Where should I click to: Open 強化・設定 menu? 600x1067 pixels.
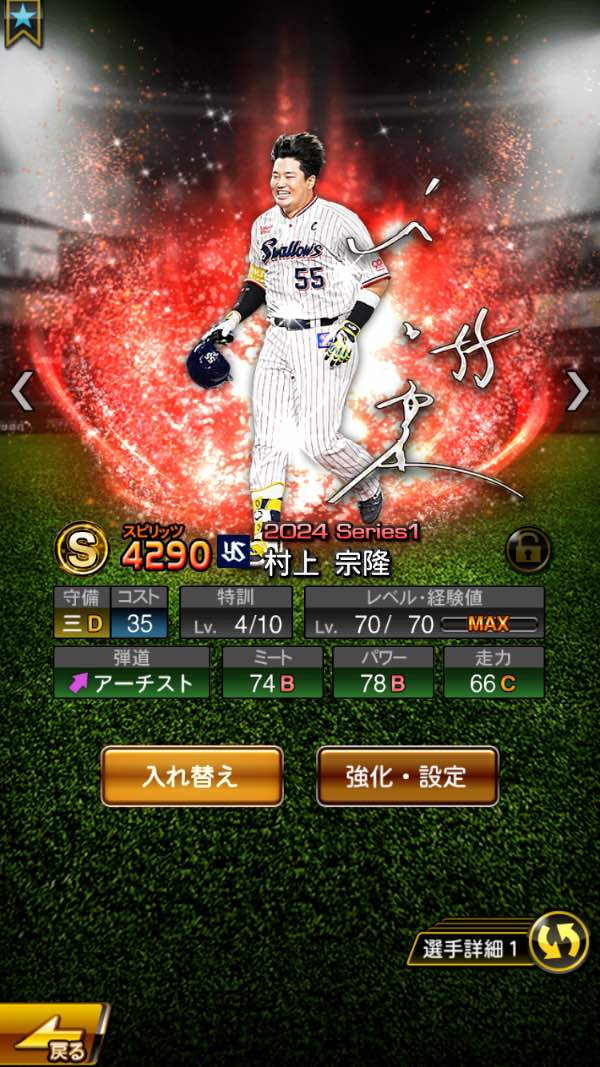pyautogui.click(x=407, y=776)
